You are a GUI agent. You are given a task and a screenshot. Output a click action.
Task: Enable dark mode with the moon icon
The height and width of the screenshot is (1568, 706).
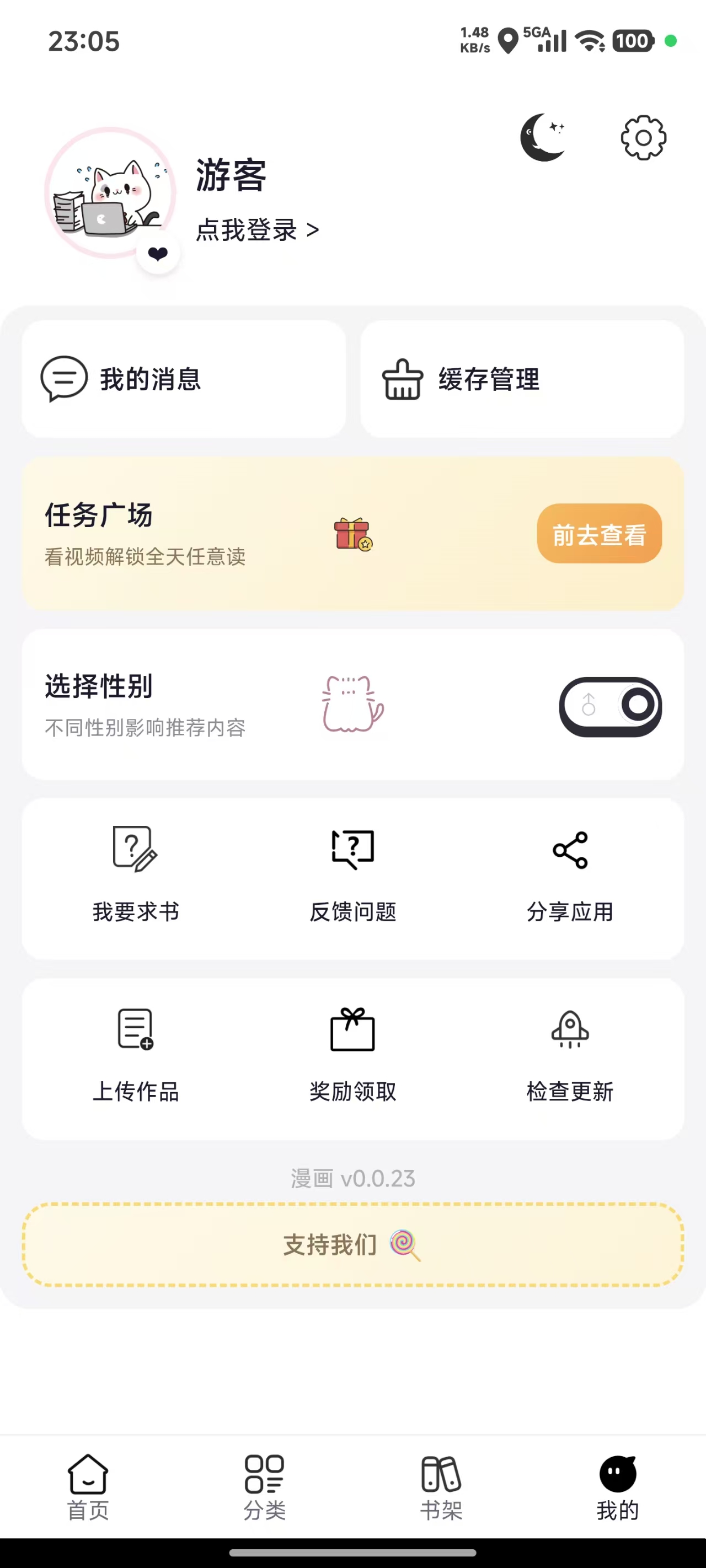[542, 137]
